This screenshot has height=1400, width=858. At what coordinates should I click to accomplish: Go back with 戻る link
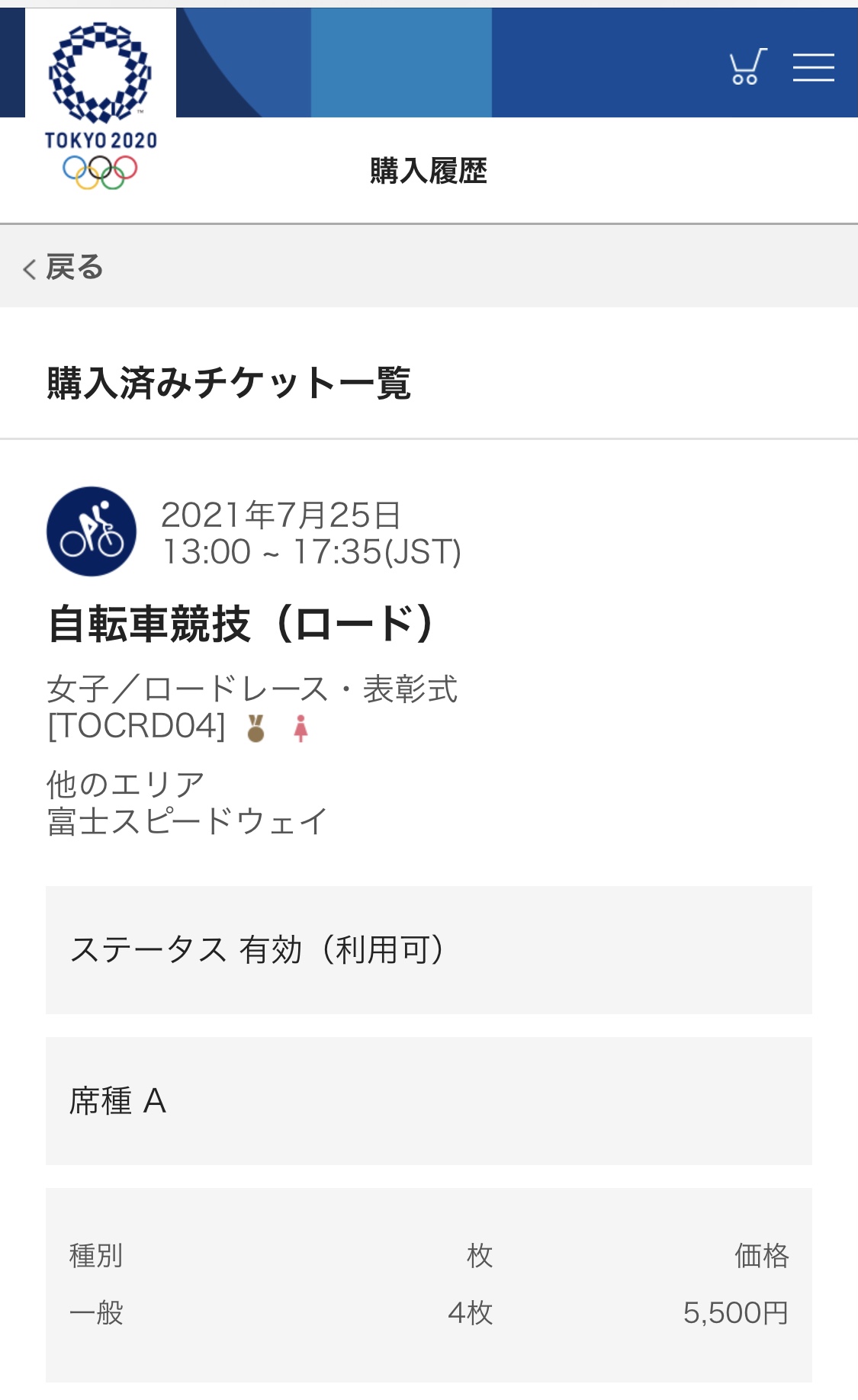pos(63,268)
